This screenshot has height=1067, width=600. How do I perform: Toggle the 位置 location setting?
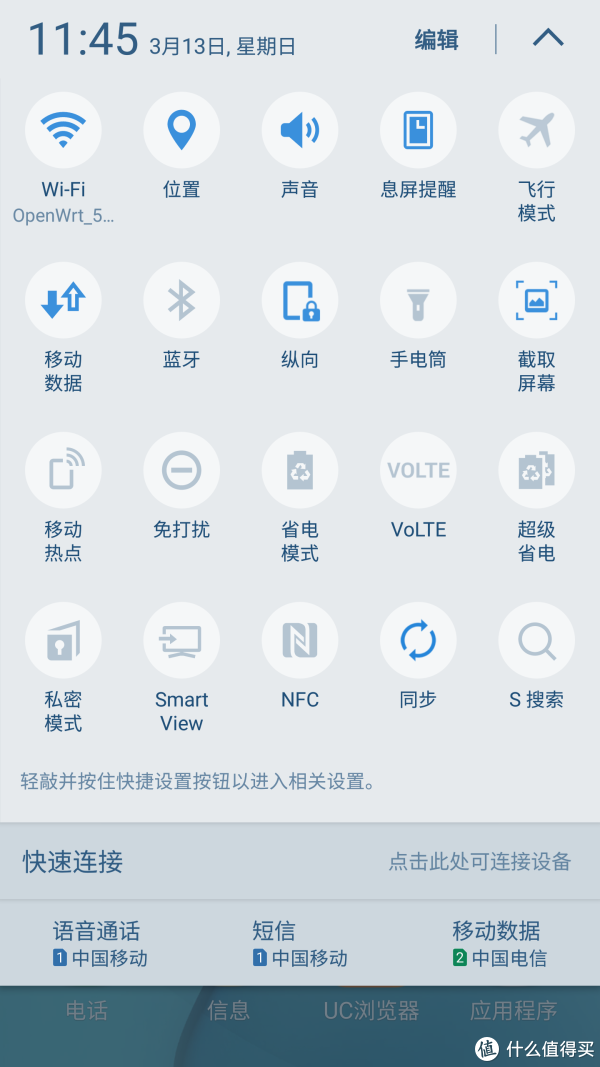coord(182,130)
